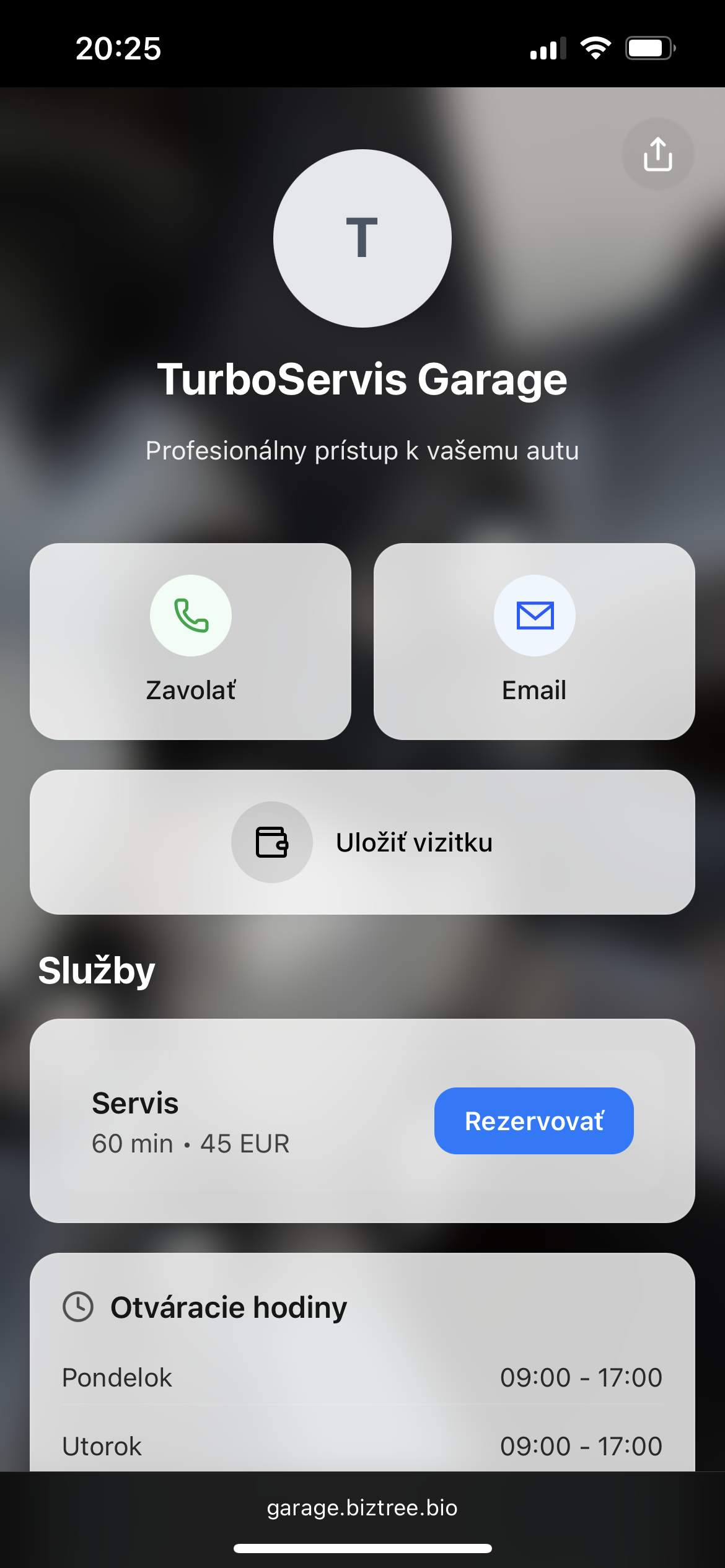Send an email to the garage
This screenshot has height=1568, width=725.
tap(534, 641)
